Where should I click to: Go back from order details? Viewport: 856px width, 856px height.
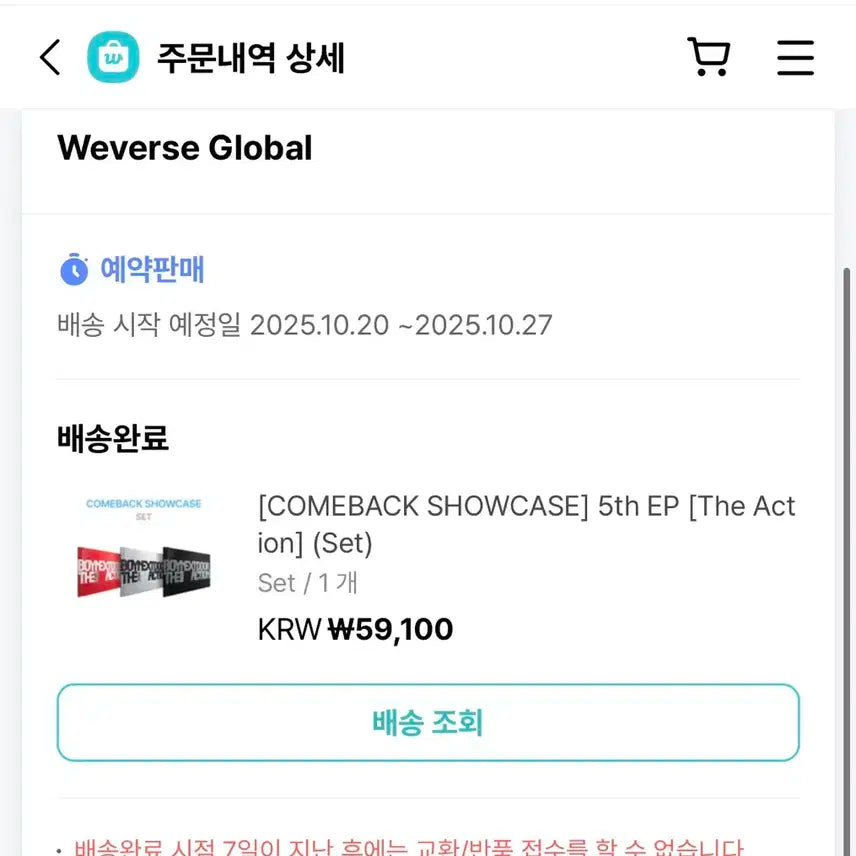tap(50, 58)
